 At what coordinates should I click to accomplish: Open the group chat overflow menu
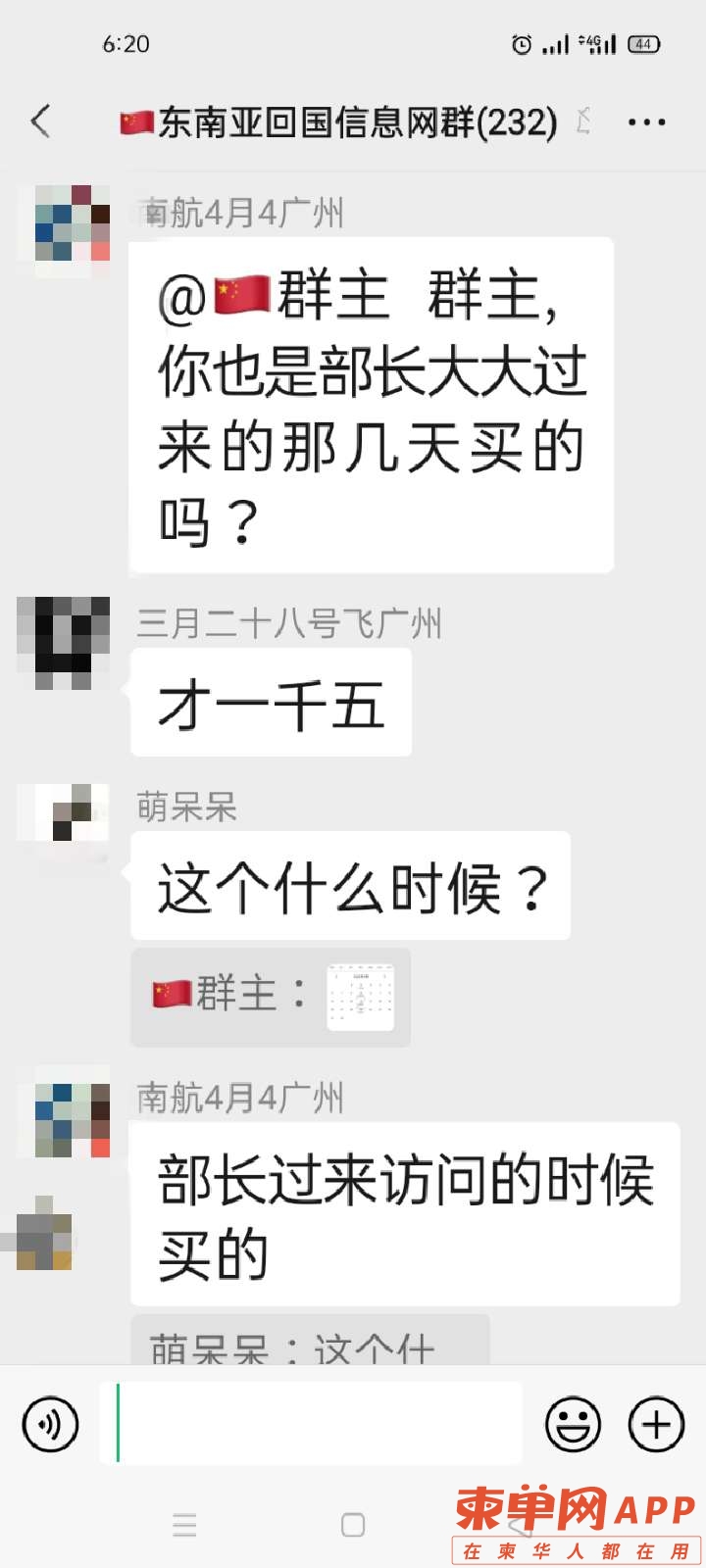646,122
